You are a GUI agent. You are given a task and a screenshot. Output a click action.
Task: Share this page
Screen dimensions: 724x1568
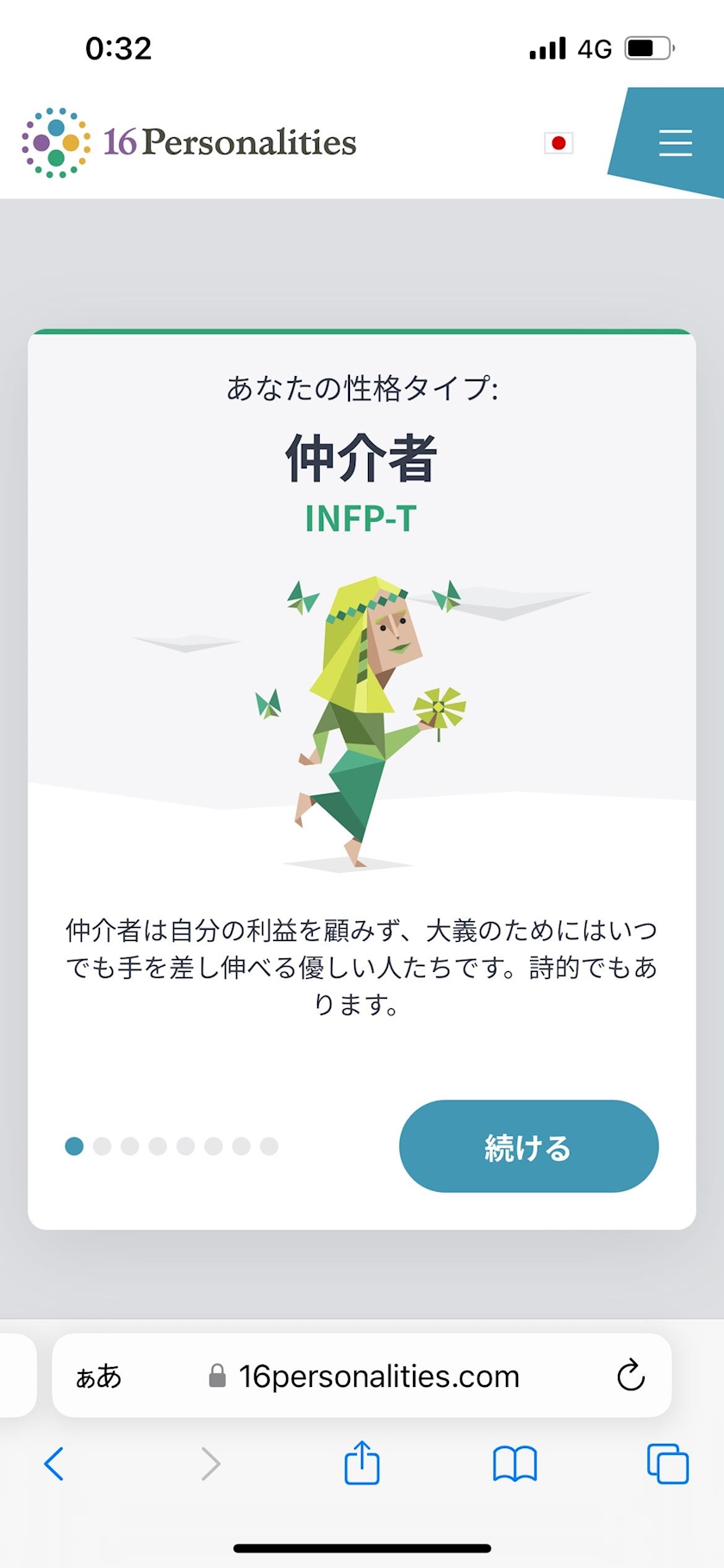362,1462
